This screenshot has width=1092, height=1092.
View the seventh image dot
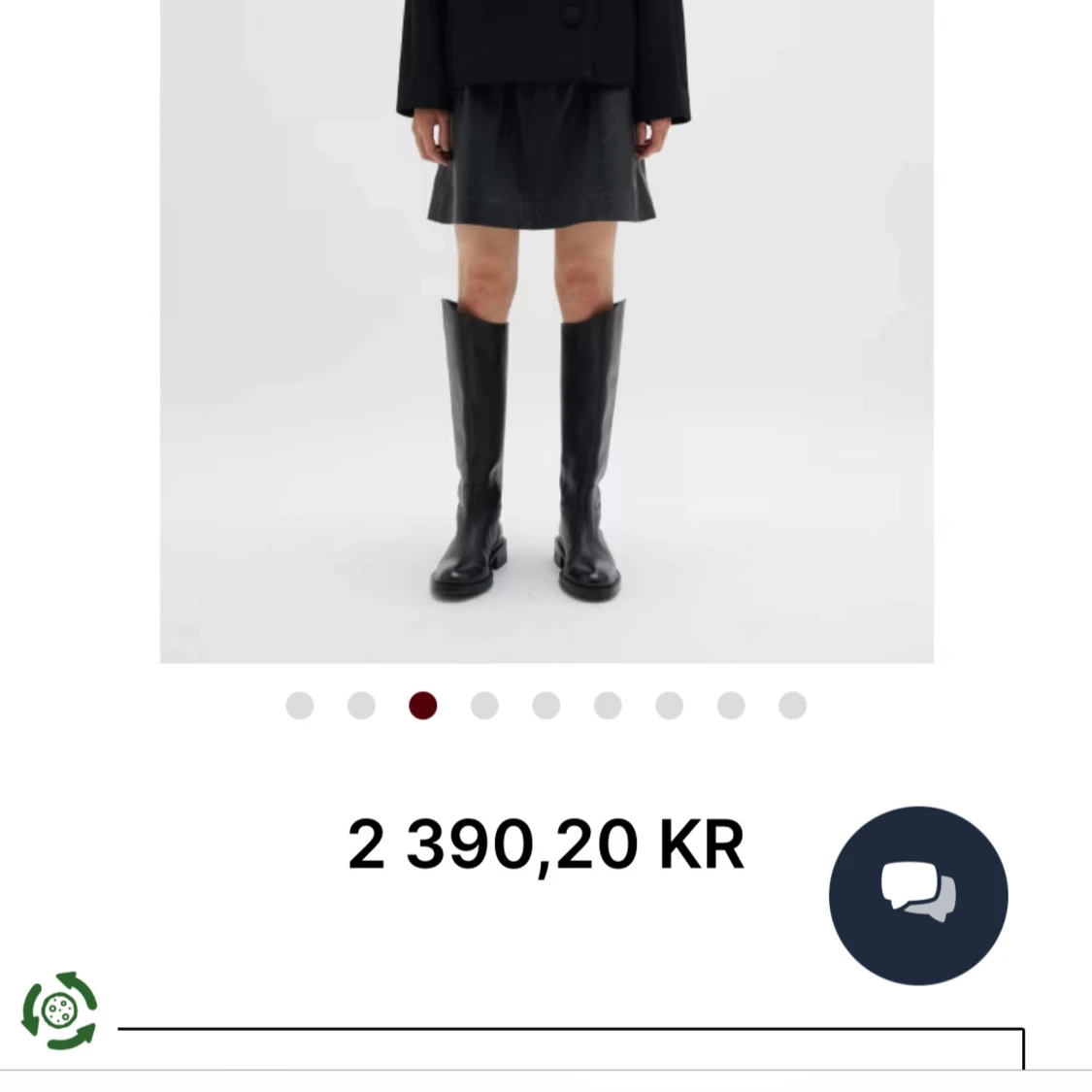click(x=670, y=706)
